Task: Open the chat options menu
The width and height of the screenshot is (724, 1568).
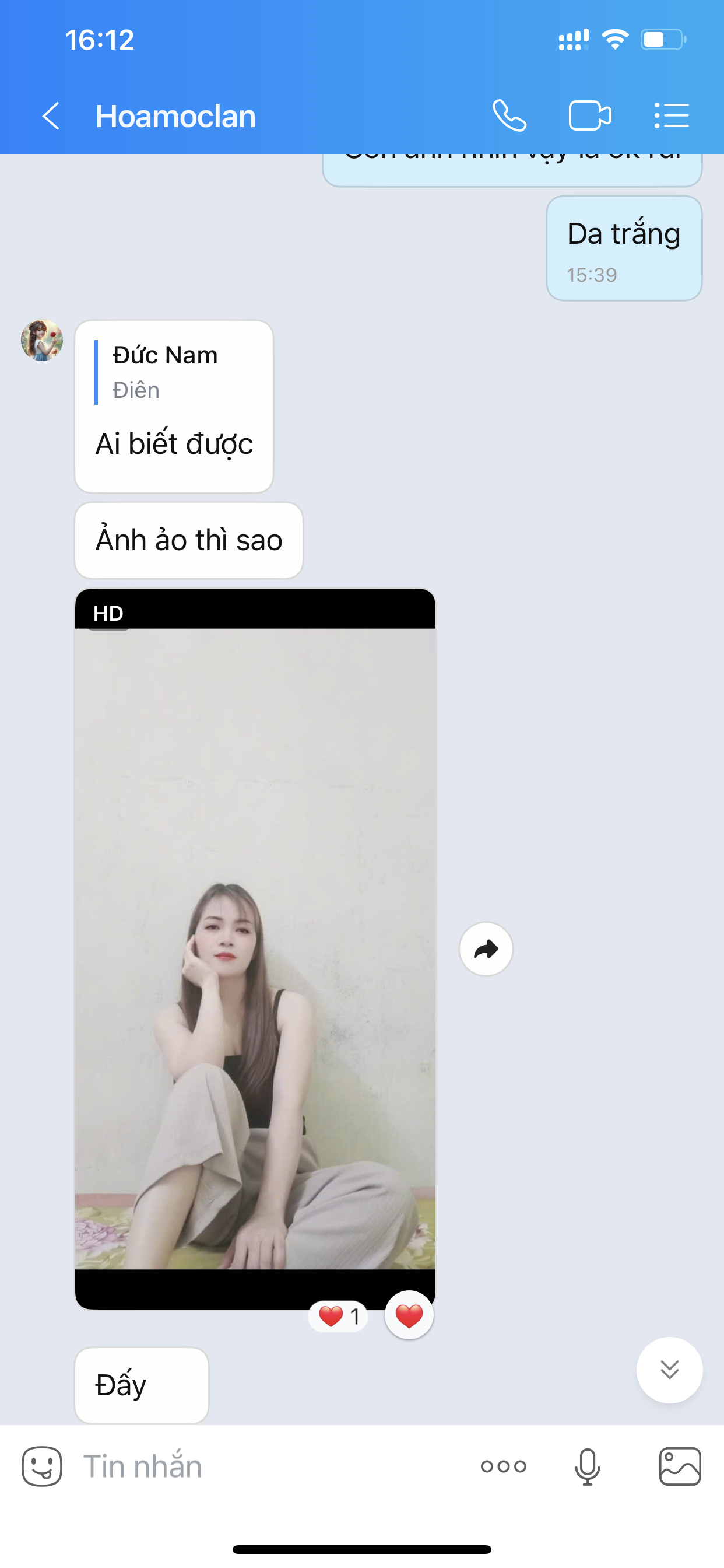Action: [x=671, y=116]
